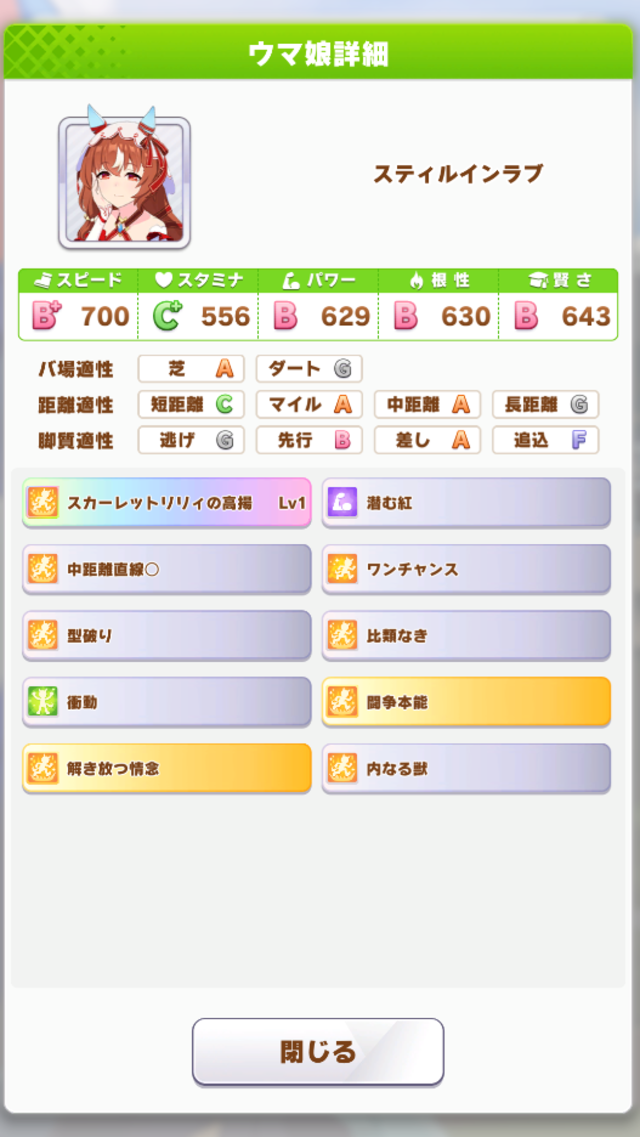Tap the 比類なき skill
640x1137 pixels.
[466, 636]
